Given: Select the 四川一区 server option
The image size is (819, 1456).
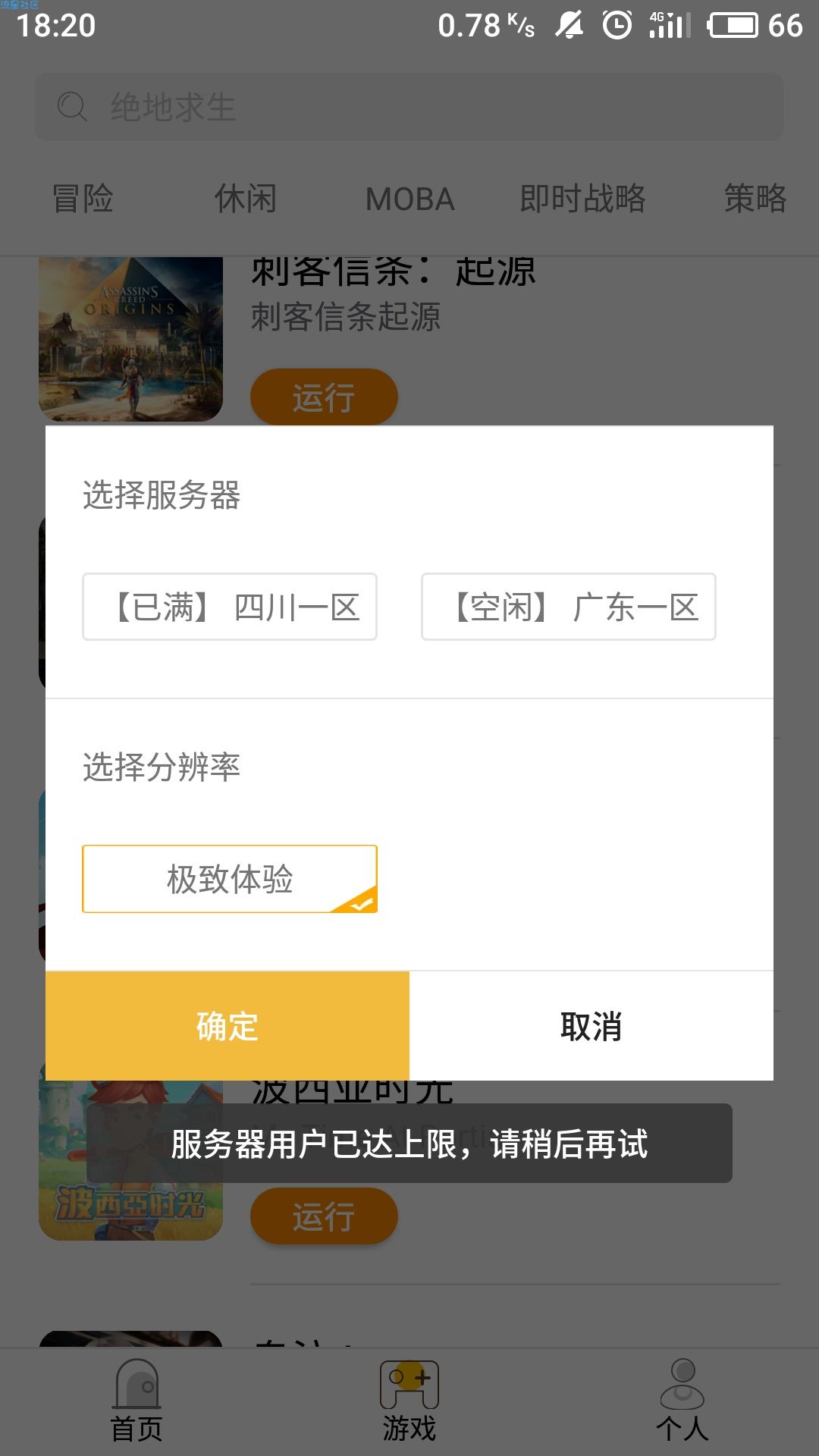Looking at the screenshot, I should [230, 607].
